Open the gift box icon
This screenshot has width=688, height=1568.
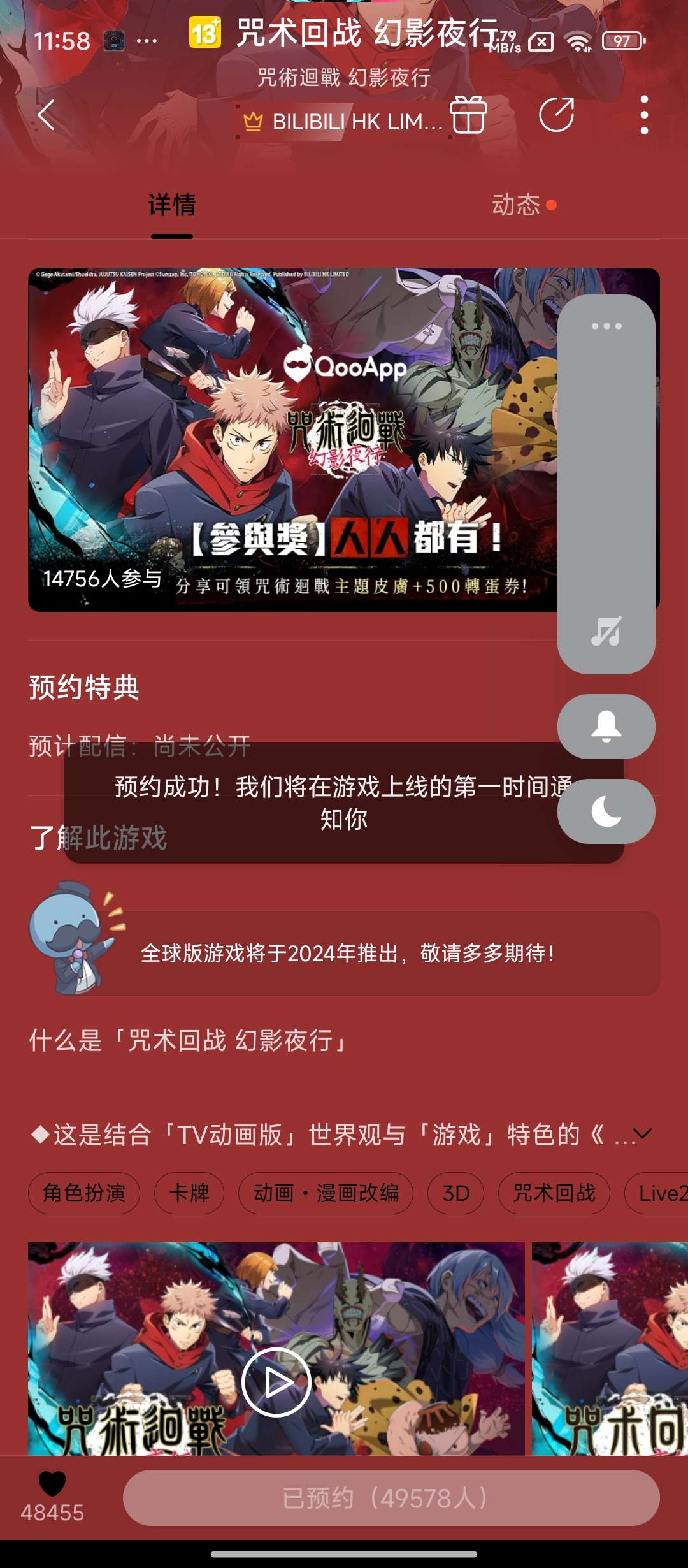click(x=468, y=115)
